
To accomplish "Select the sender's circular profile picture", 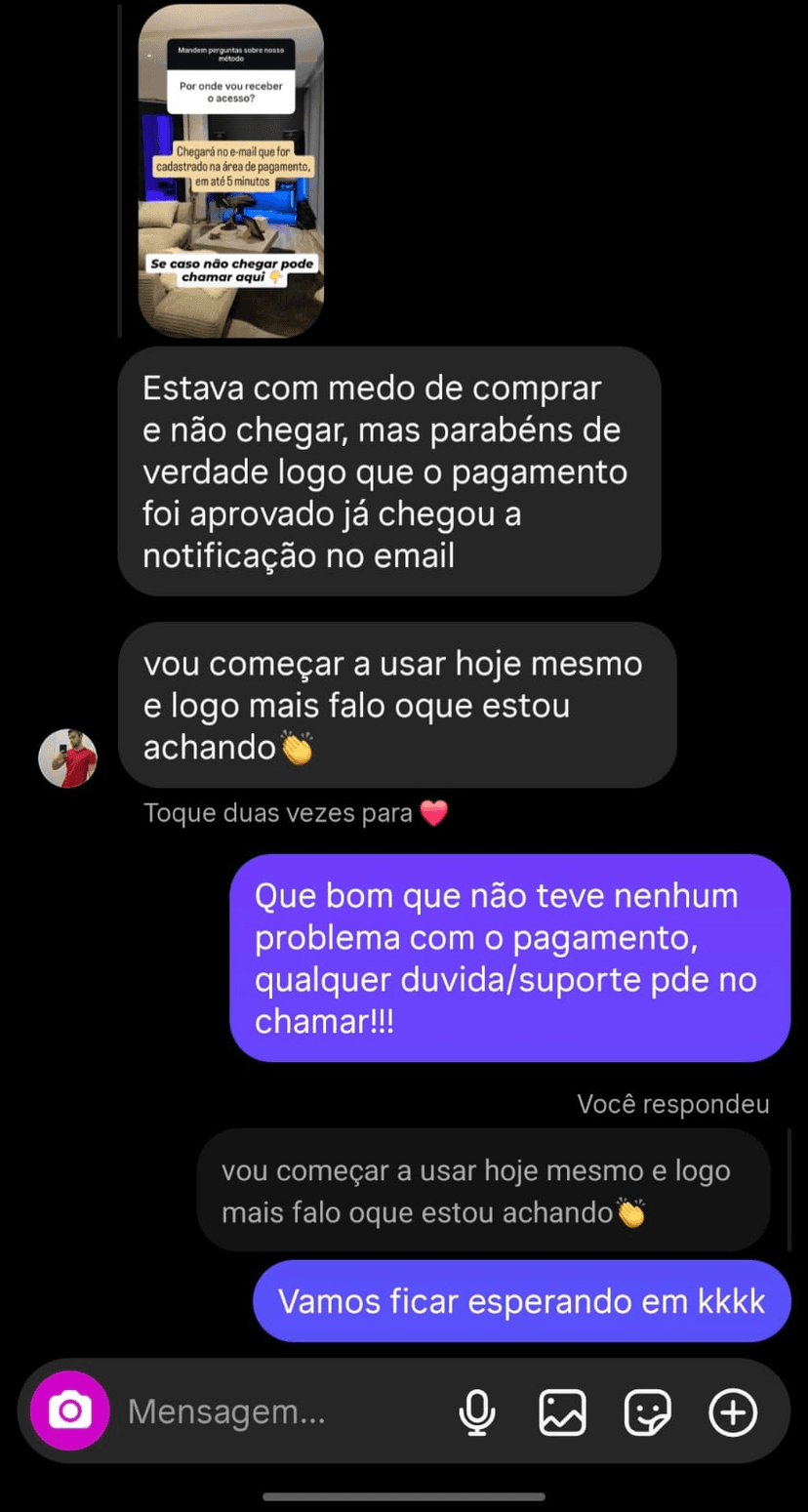I will point(67,757).
